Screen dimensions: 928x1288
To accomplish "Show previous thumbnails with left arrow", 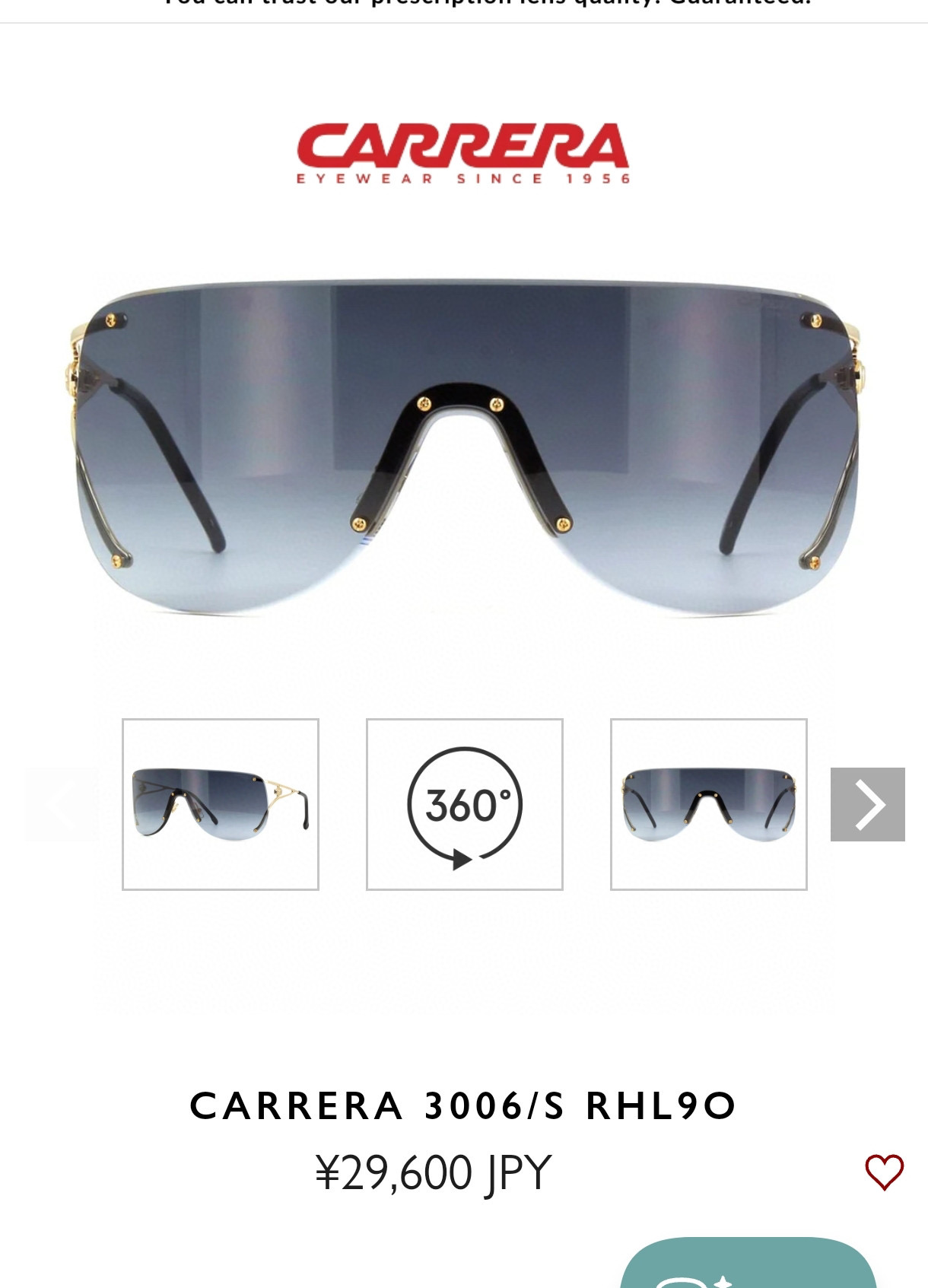I will point(62,805).
